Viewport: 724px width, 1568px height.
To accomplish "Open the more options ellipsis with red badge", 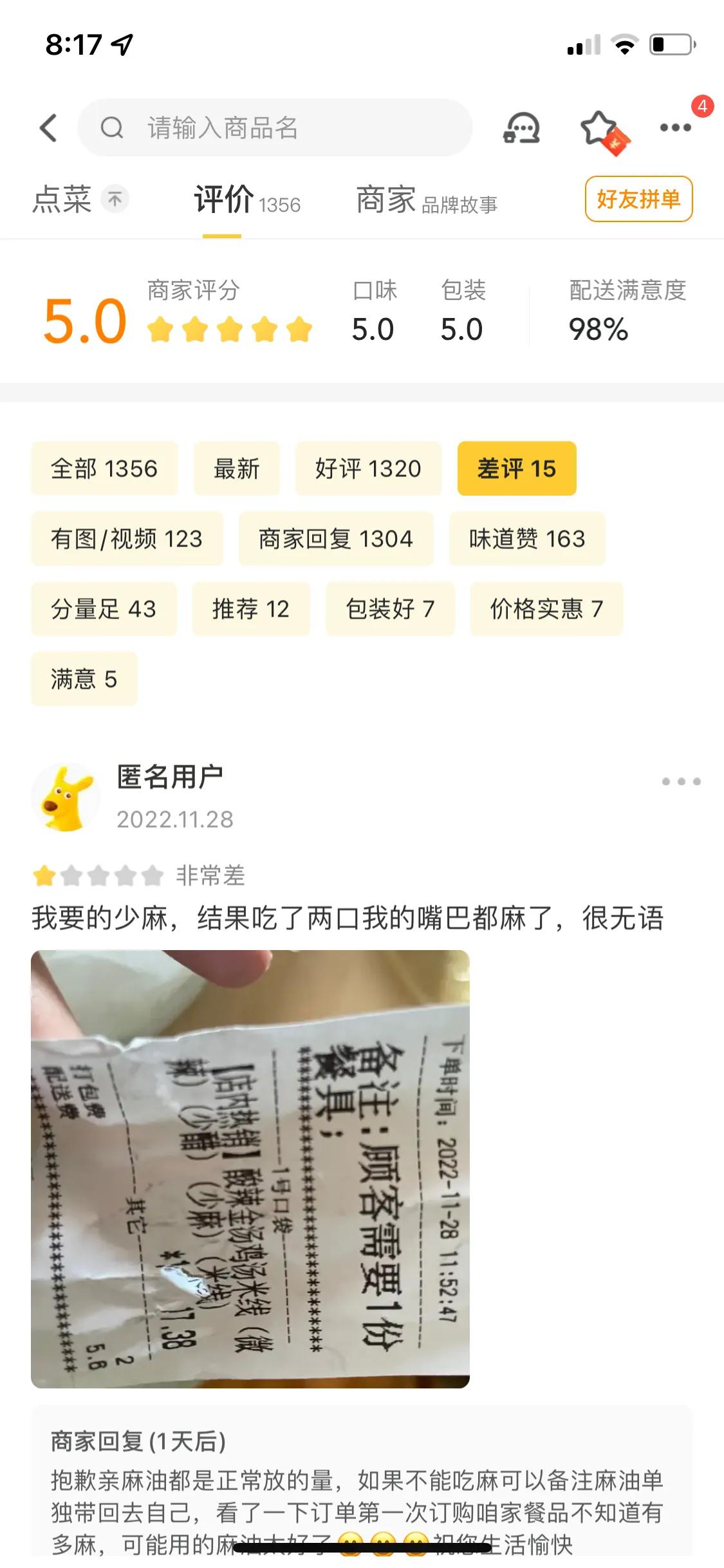I will click(x=673, y=129).
